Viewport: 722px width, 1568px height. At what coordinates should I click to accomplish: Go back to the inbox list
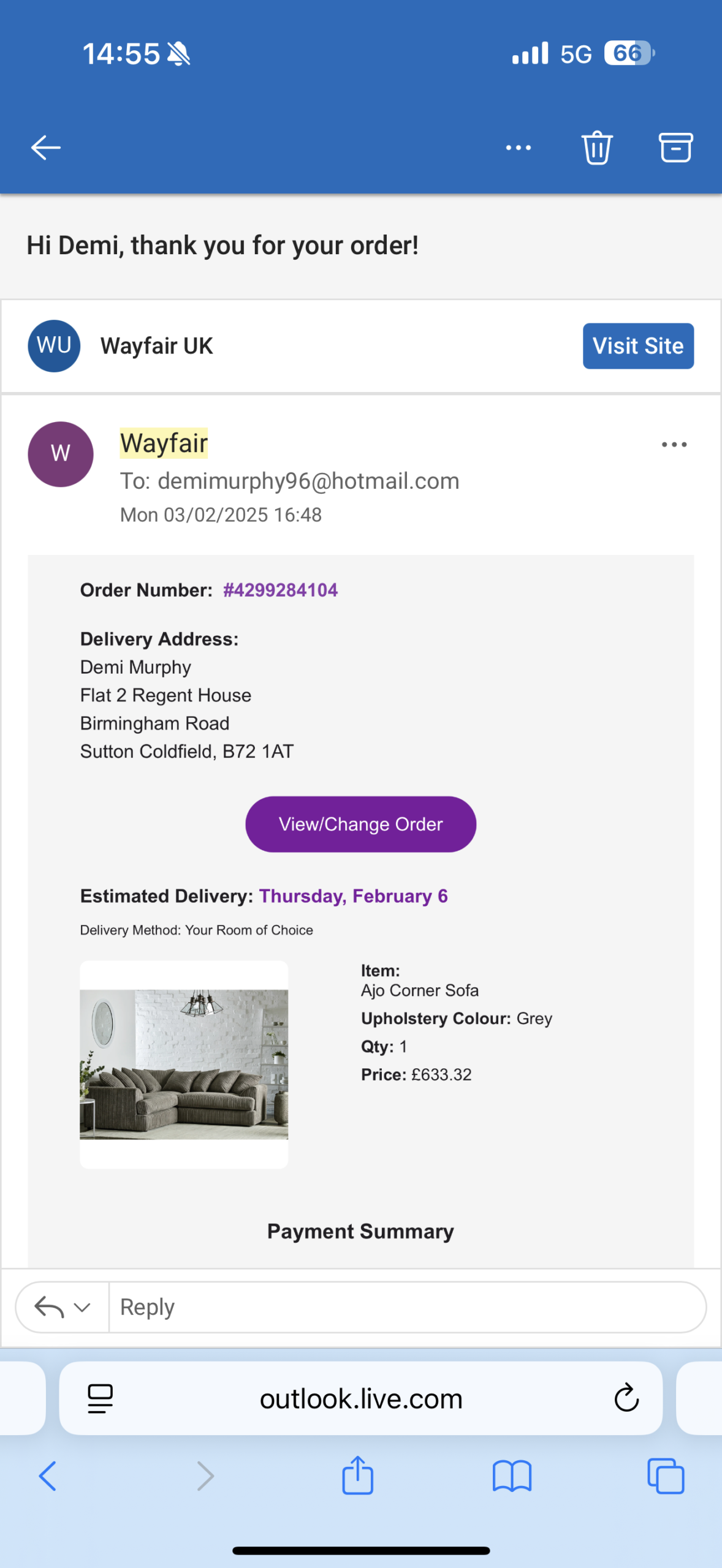(x=46, y=148)
